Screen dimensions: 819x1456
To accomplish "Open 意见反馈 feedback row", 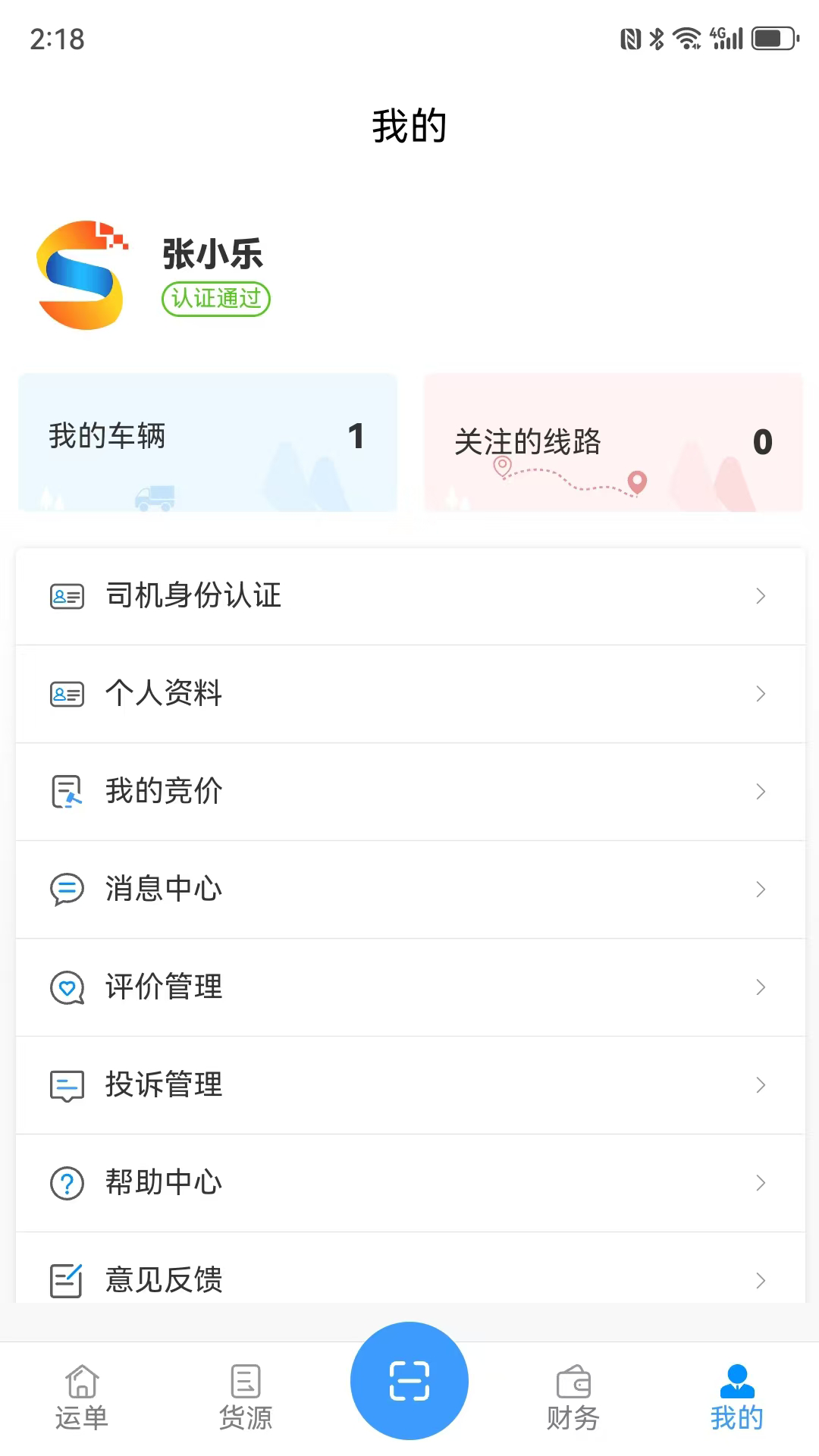I will (409, 1279).
